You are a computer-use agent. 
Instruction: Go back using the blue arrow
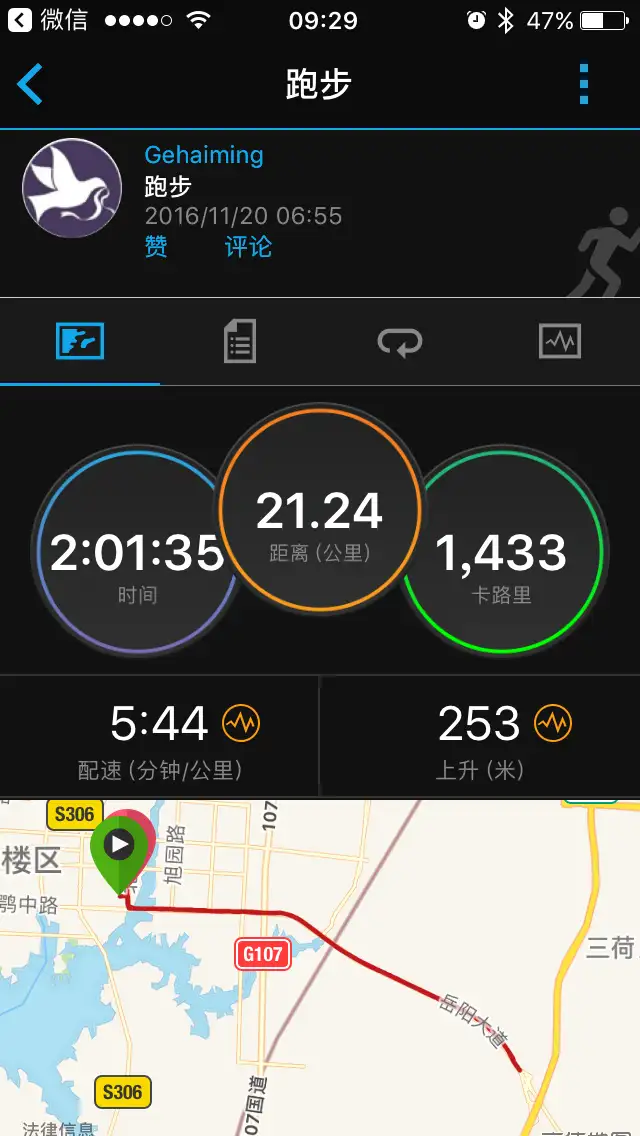(x=30, y=85)
